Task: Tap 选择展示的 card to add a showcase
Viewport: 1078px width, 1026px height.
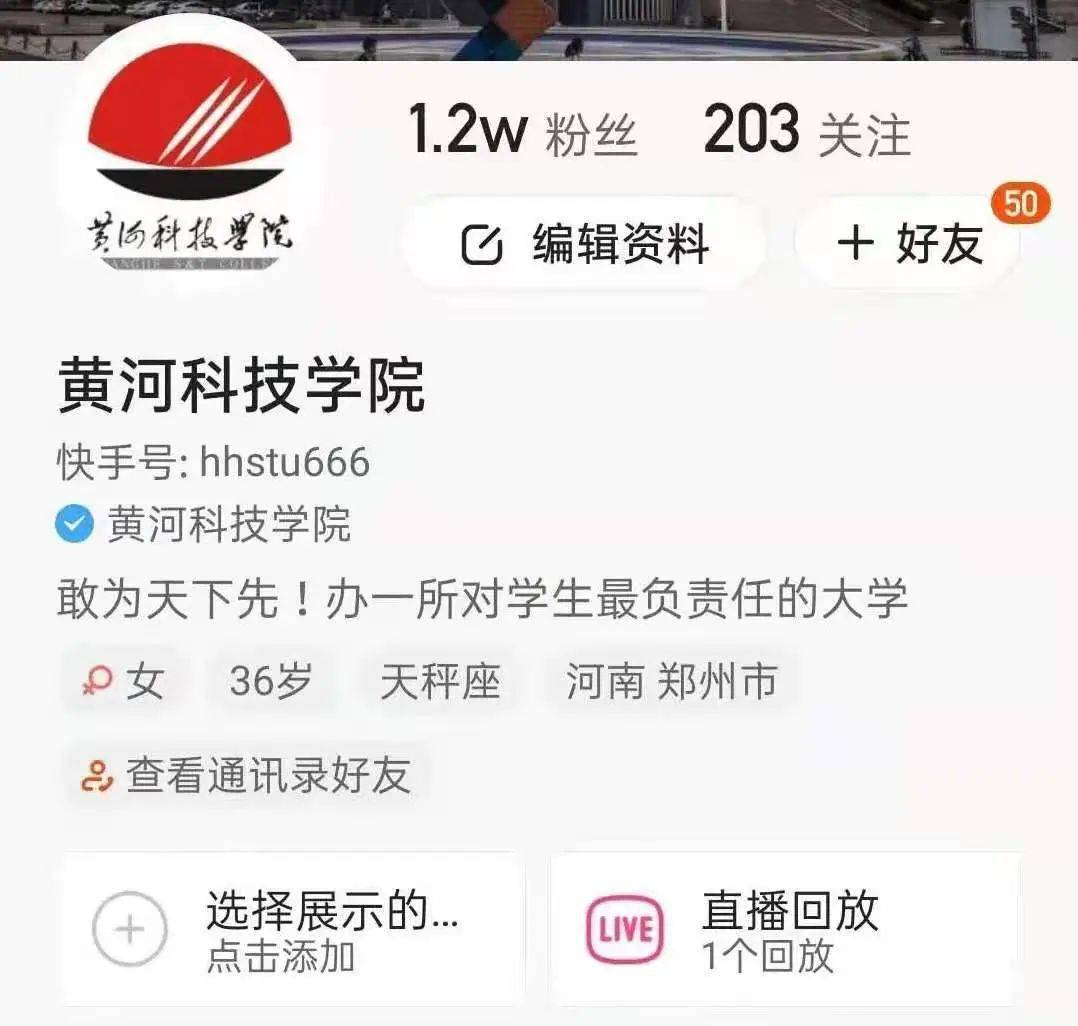Action: tap(292, 929)
